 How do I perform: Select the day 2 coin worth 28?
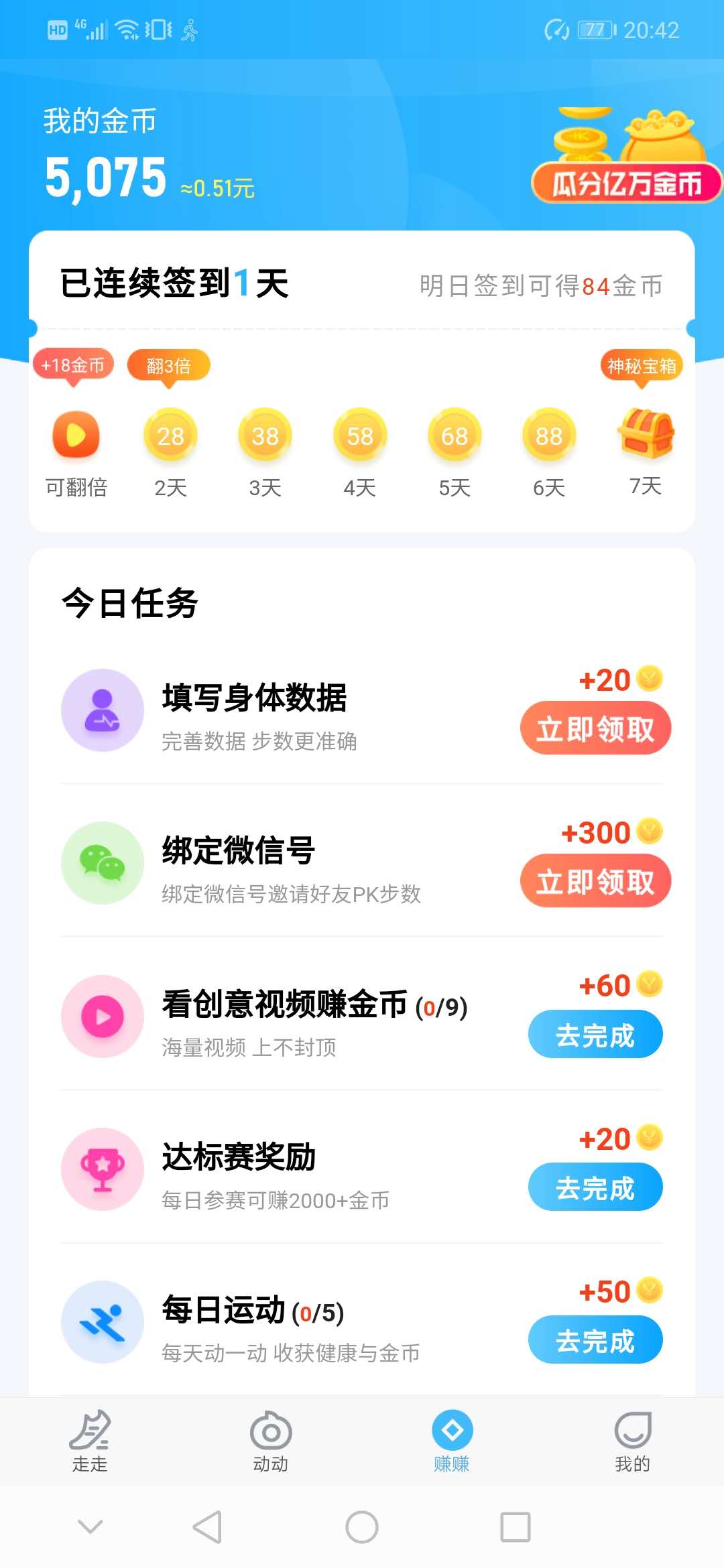tap(170, 436)
